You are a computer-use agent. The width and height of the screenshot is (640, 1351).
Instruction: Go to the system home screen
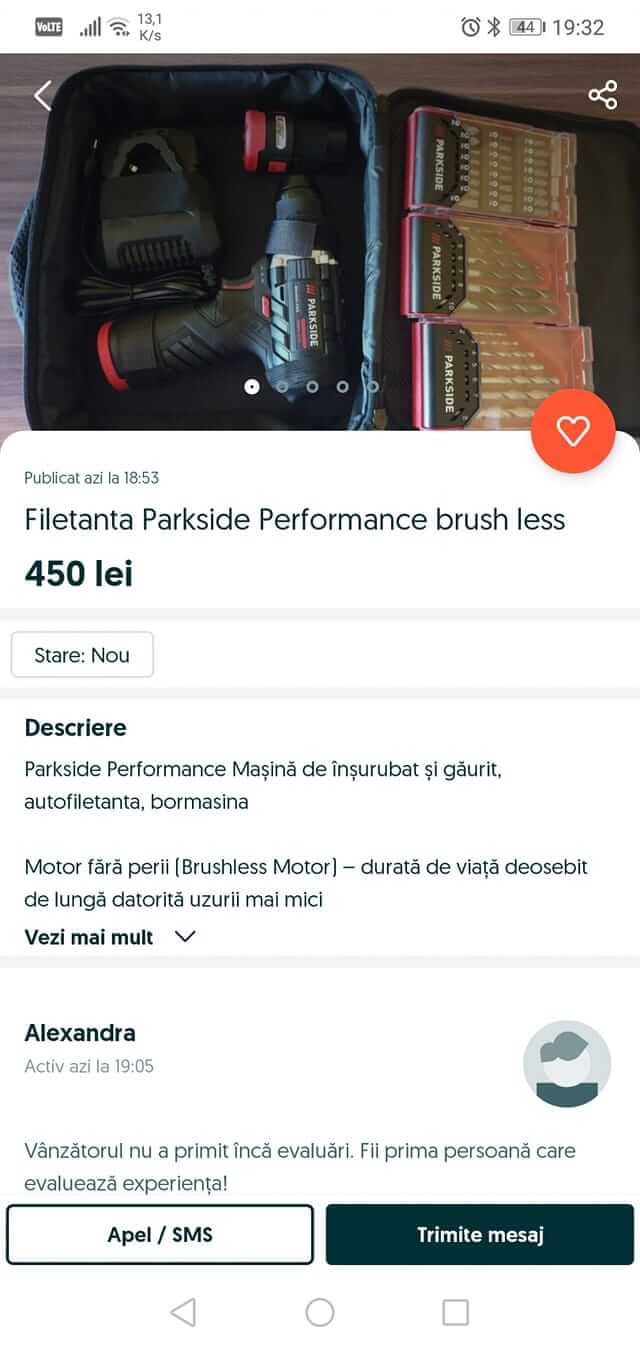click(x=320, y=1312)
